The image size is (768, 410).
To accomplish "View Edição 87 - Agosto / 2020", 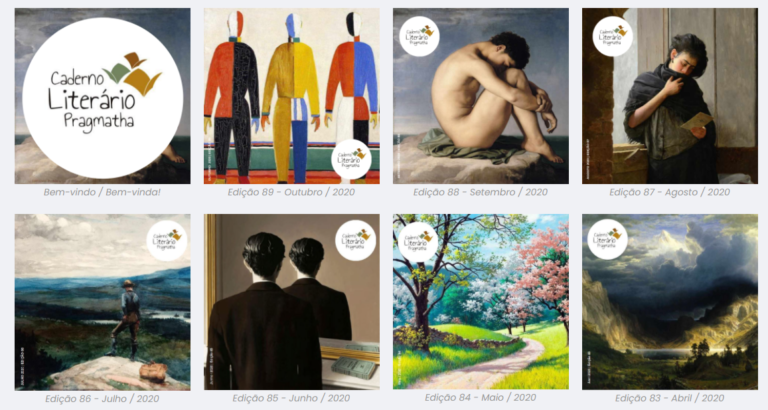I will coord(670,96).
